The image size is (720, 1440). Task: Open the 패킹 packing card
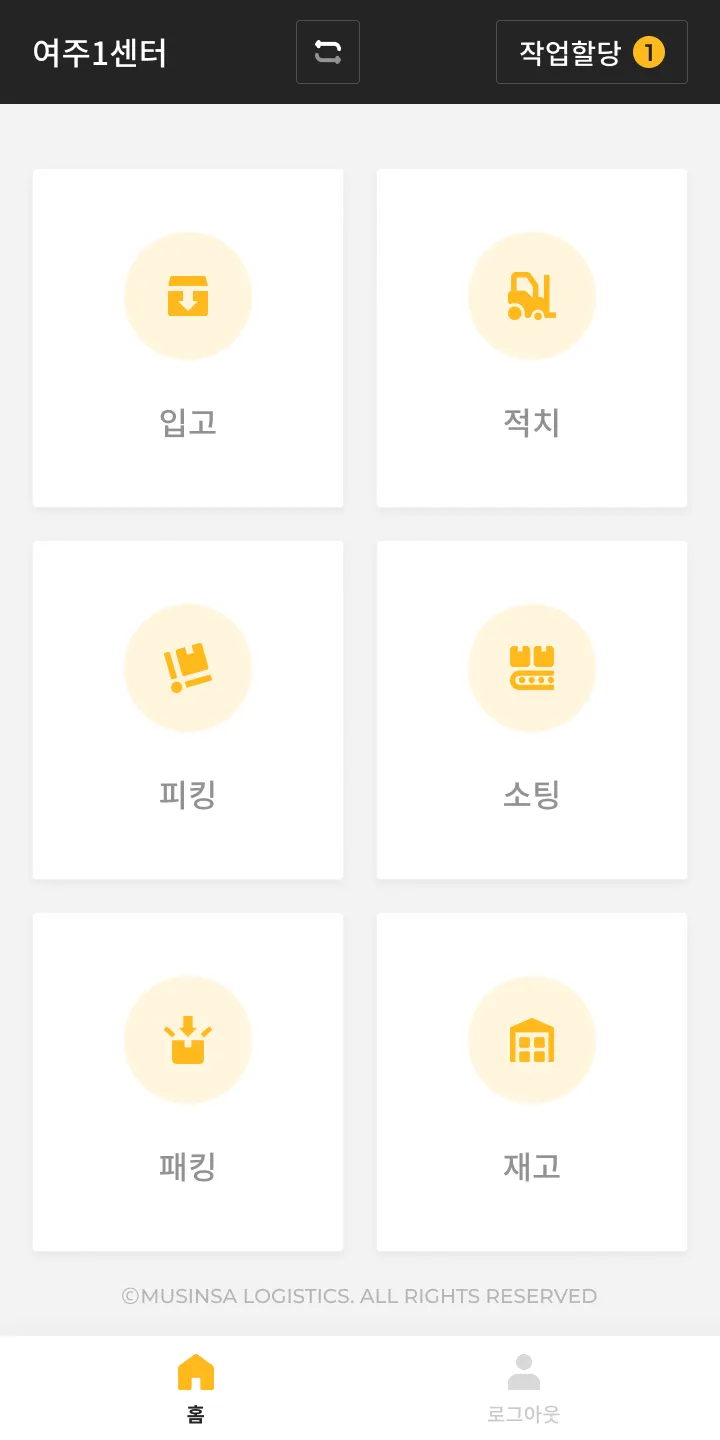[x=188, y=1082]
